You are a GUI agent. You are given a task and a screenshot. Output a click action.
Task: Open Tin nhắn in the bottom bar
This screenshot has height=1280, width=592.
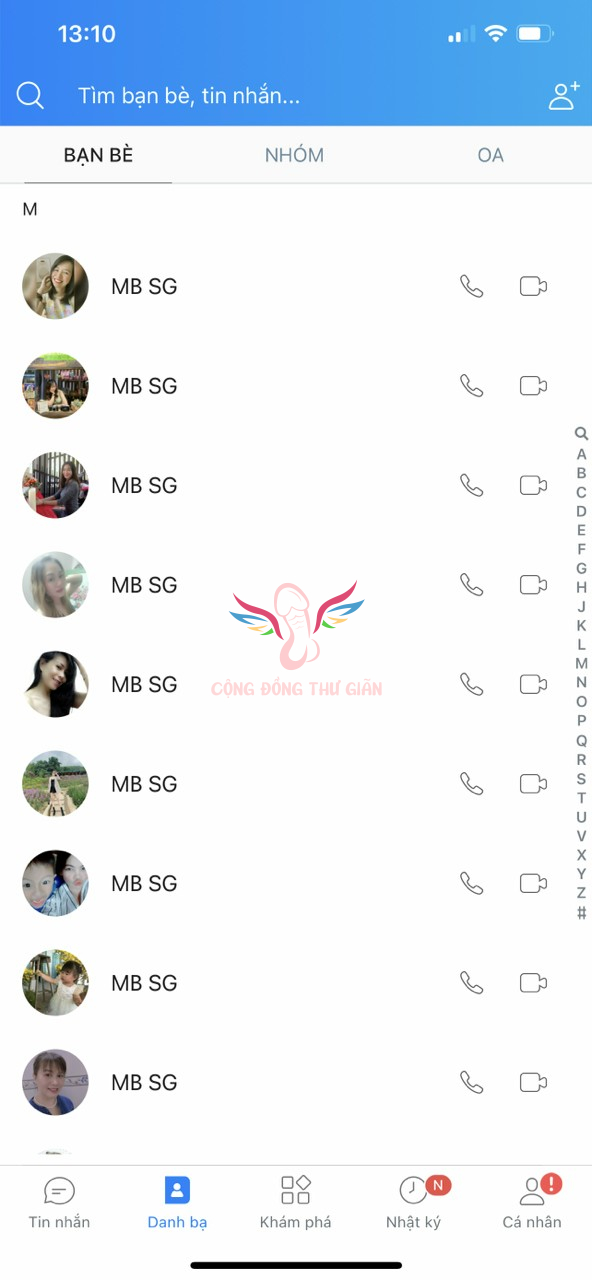tap(59, 1203)
